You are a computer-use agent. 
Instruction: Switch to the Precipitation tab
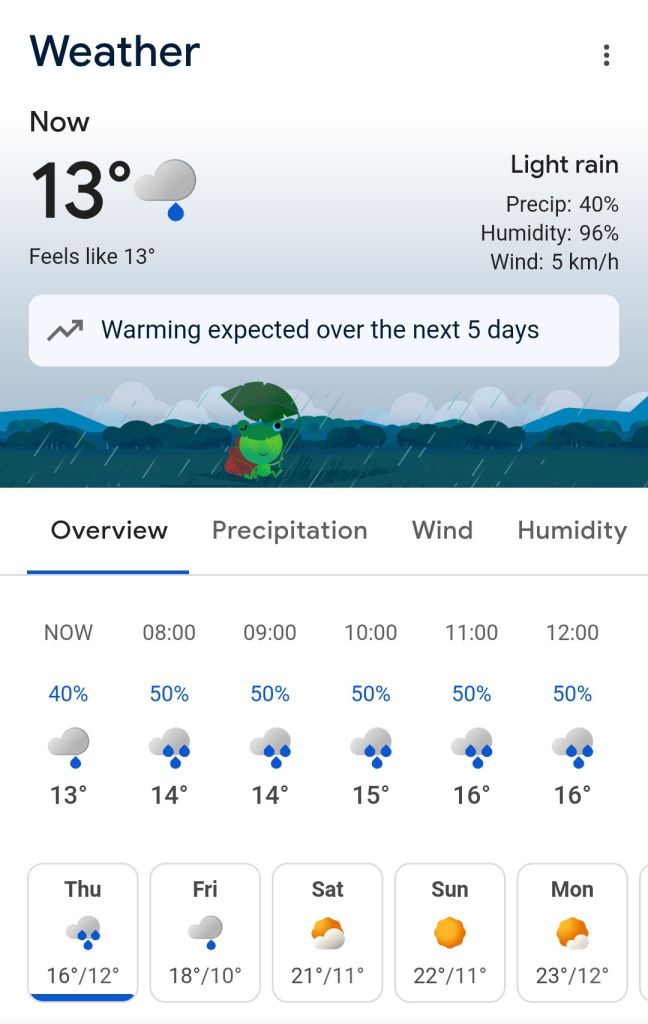point(289,530)
